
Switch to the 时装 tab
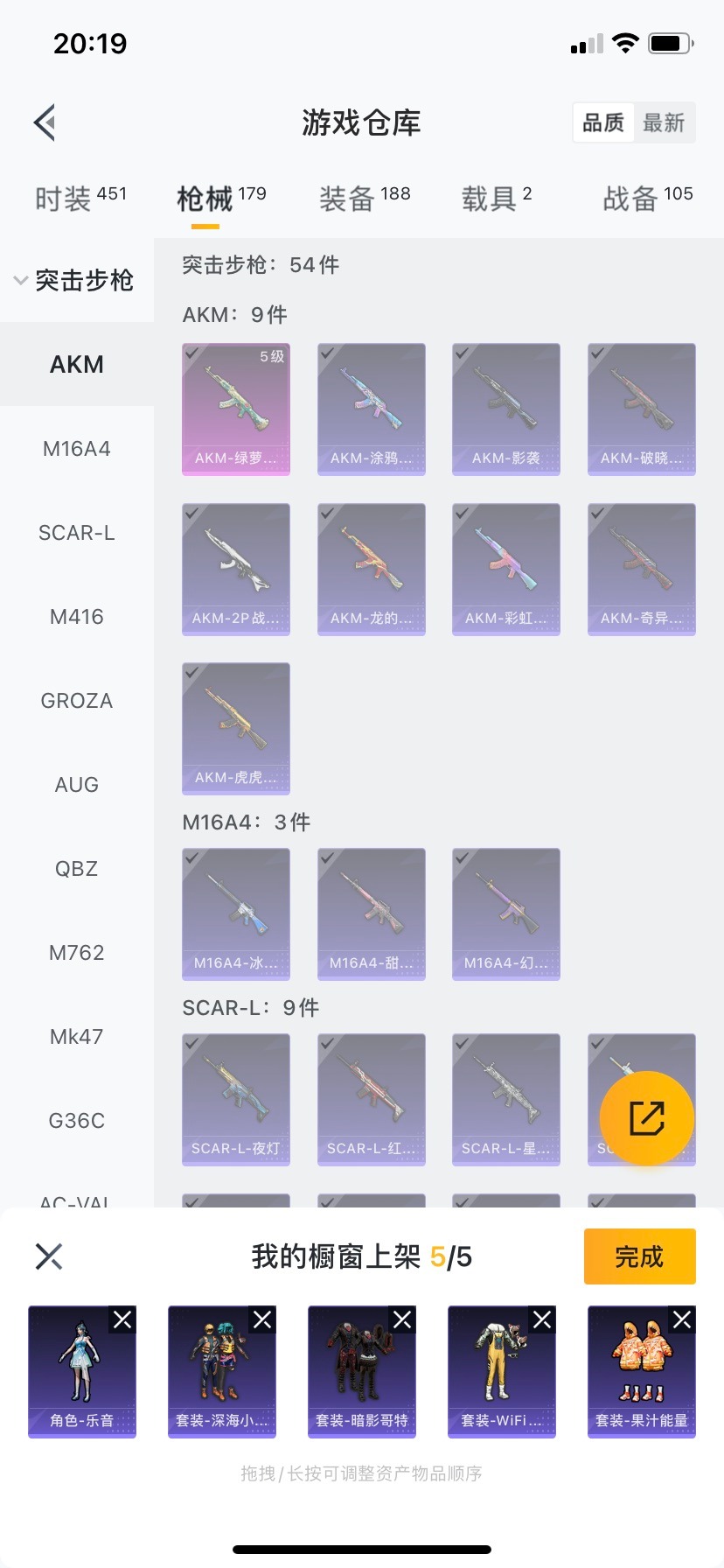click(x=80, y=199)
